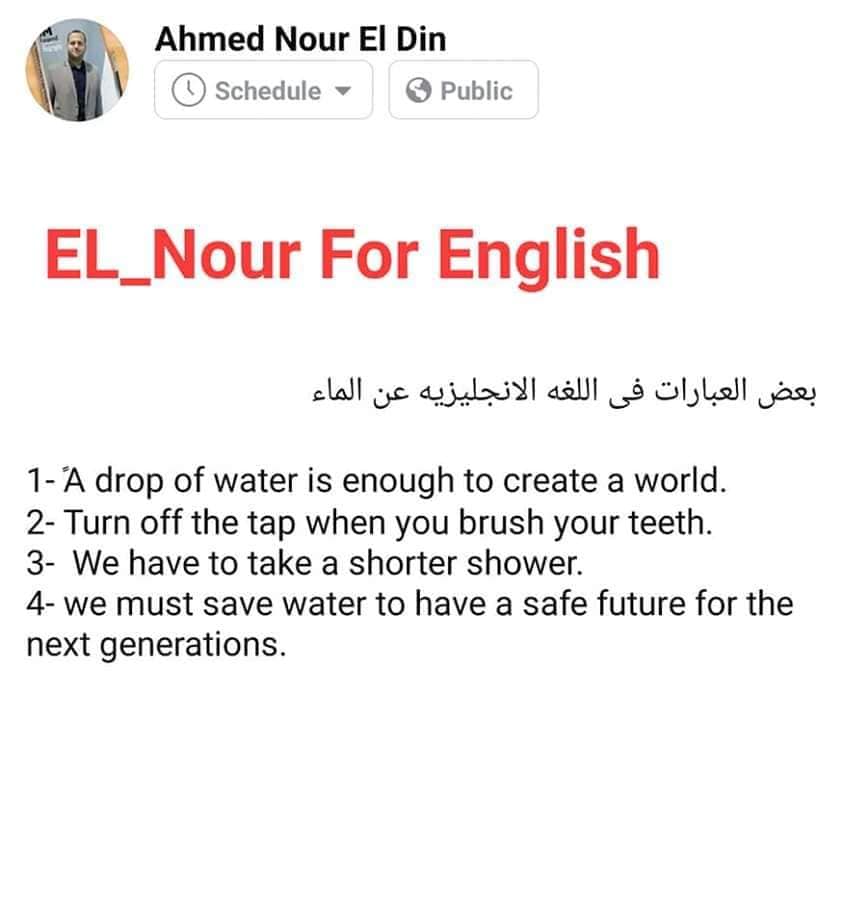
Task: Change the Public audience setting
Action: click(x=463, y=91)
